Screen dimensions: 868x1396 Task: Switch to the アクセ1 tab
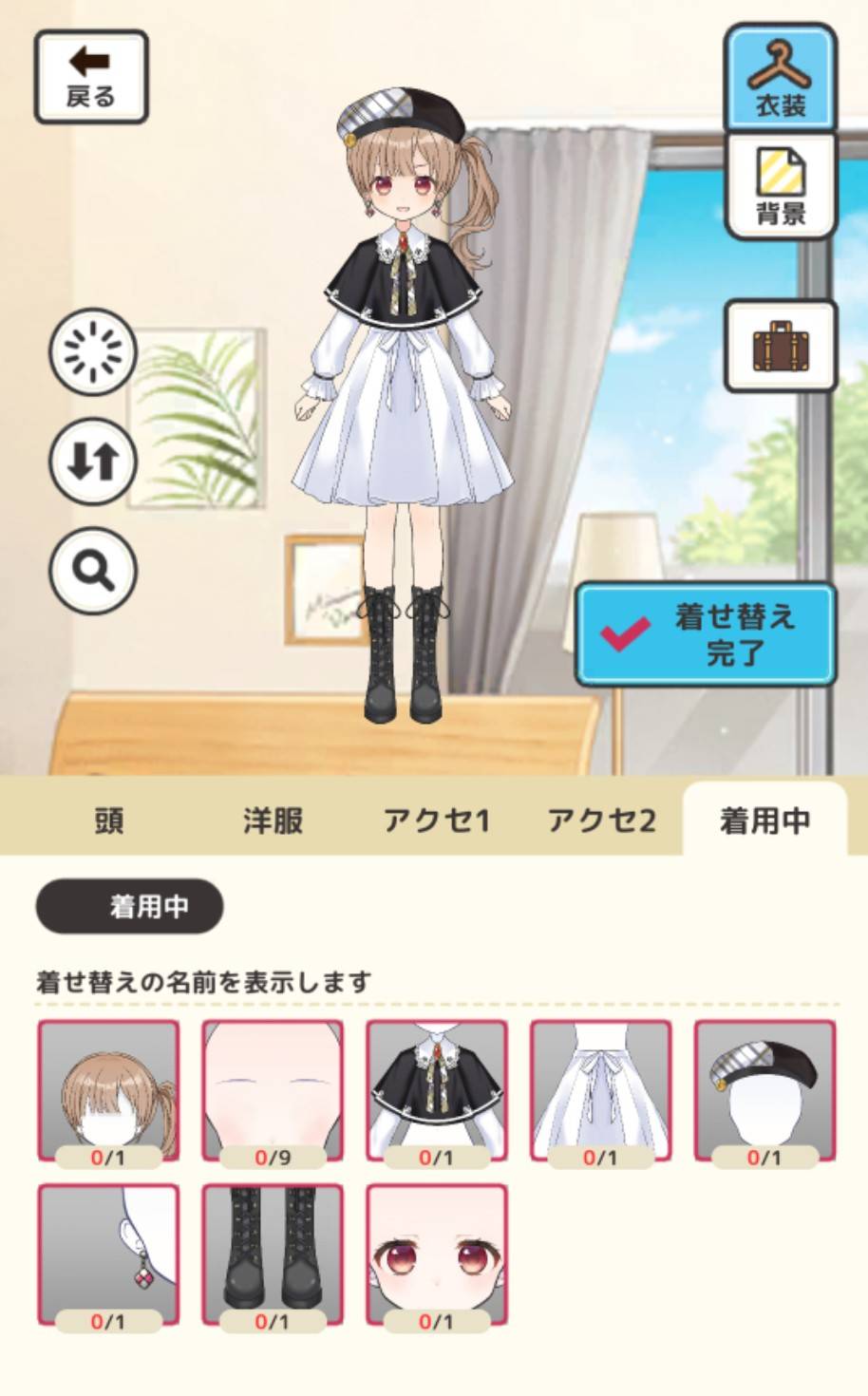coord(437,820)
